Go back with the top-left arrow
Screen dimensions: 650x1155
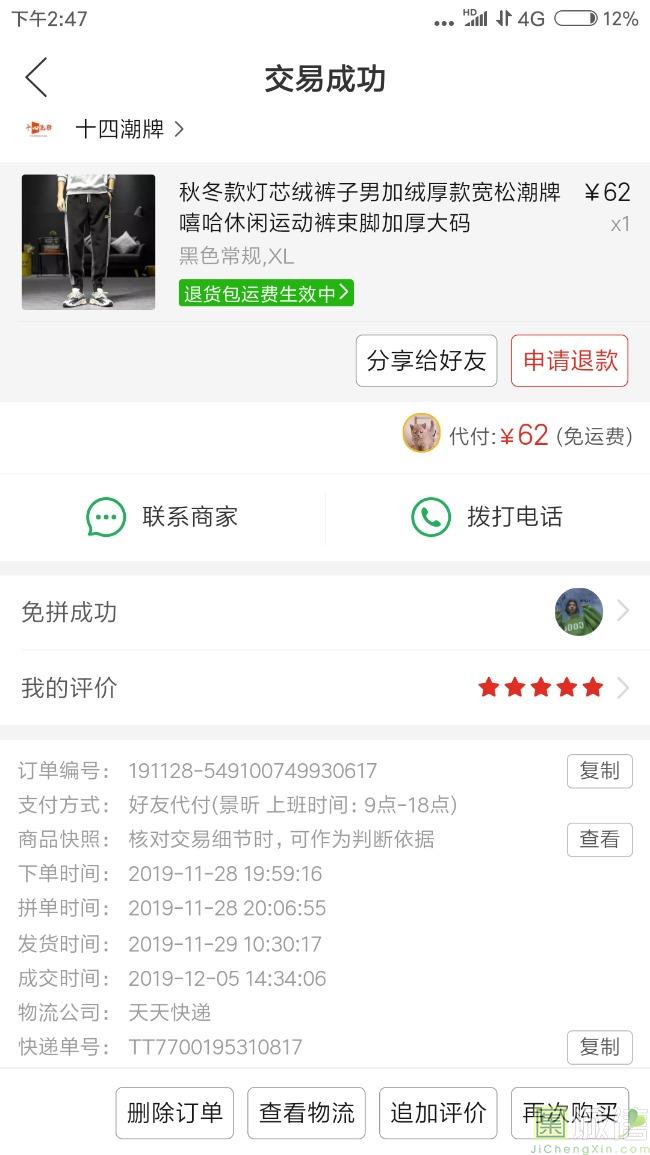point(36,77)
